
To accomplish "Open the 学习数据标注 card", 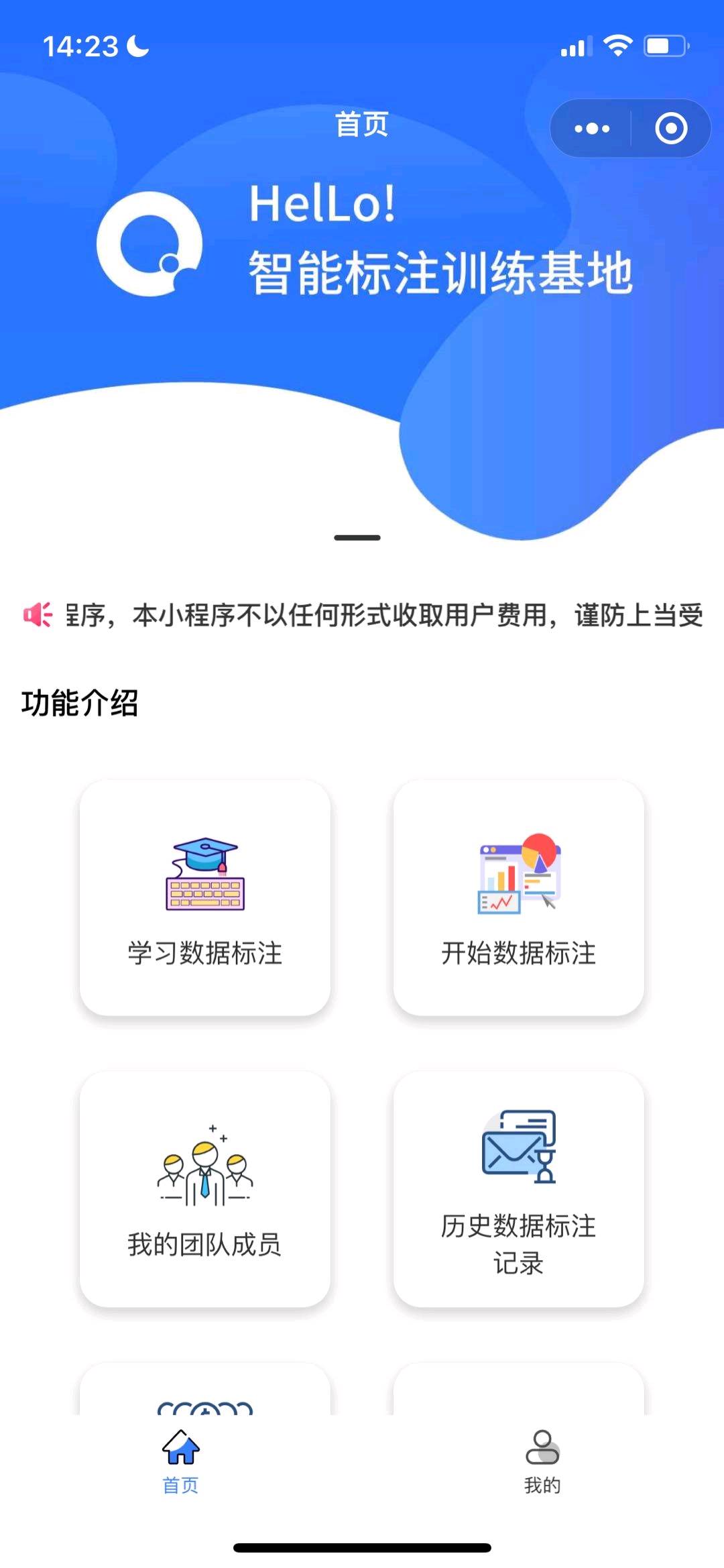I will (205, 897).
